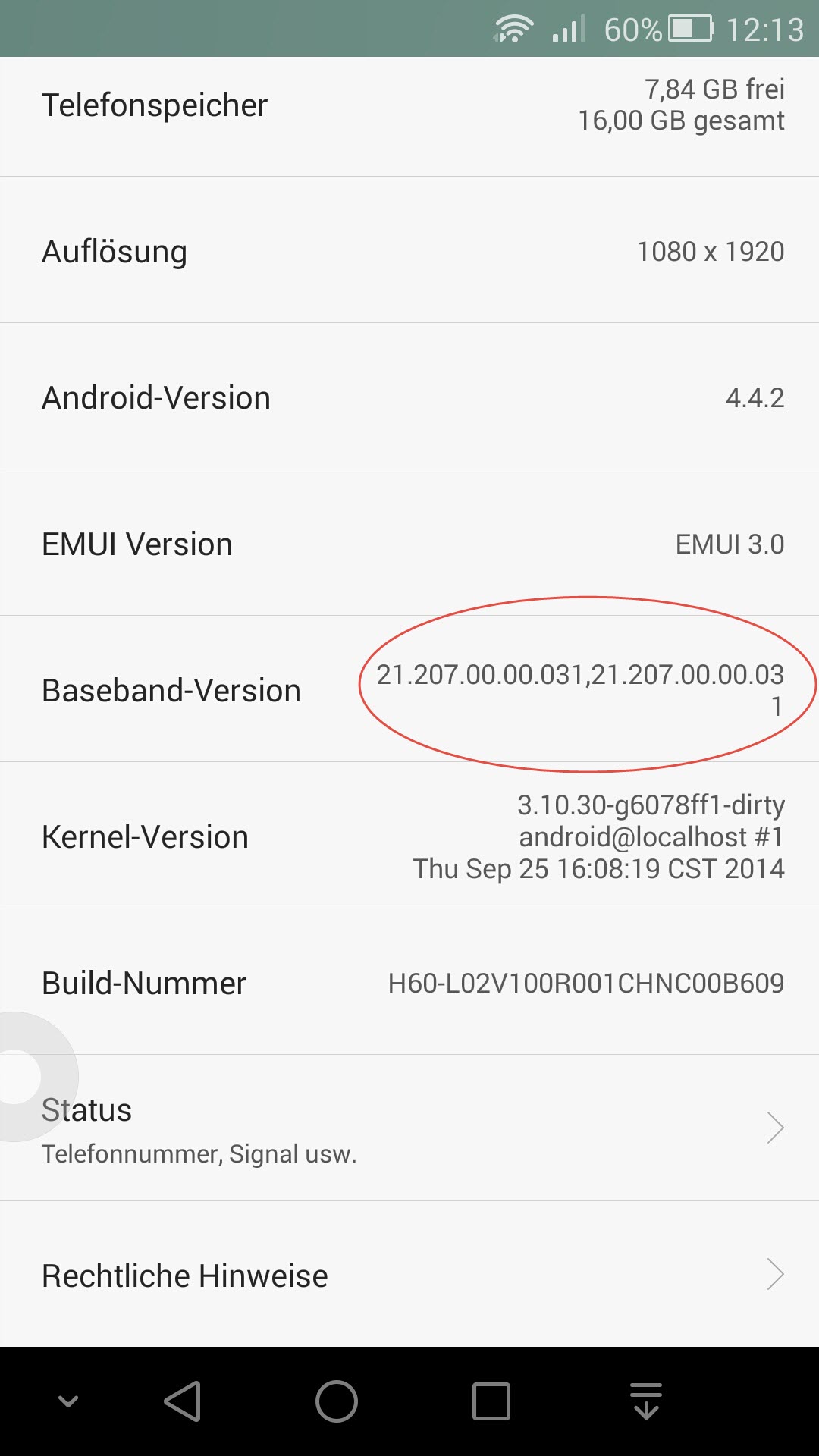Hide the navigation bar with the chevron
819x1456 pixels.
68,1401
